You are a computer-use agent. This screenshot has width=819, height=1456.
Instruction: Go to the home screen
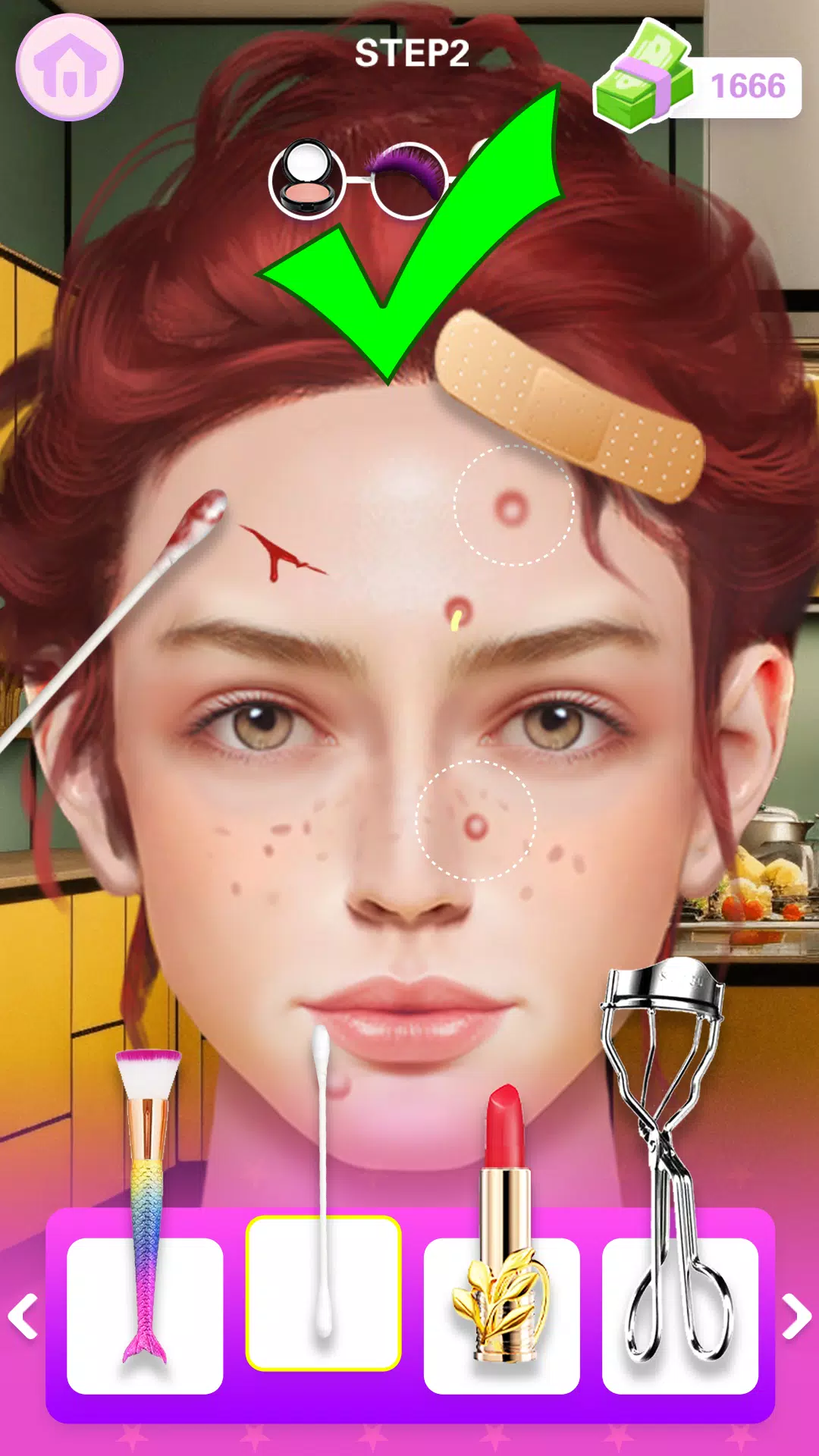coord(69,67)
